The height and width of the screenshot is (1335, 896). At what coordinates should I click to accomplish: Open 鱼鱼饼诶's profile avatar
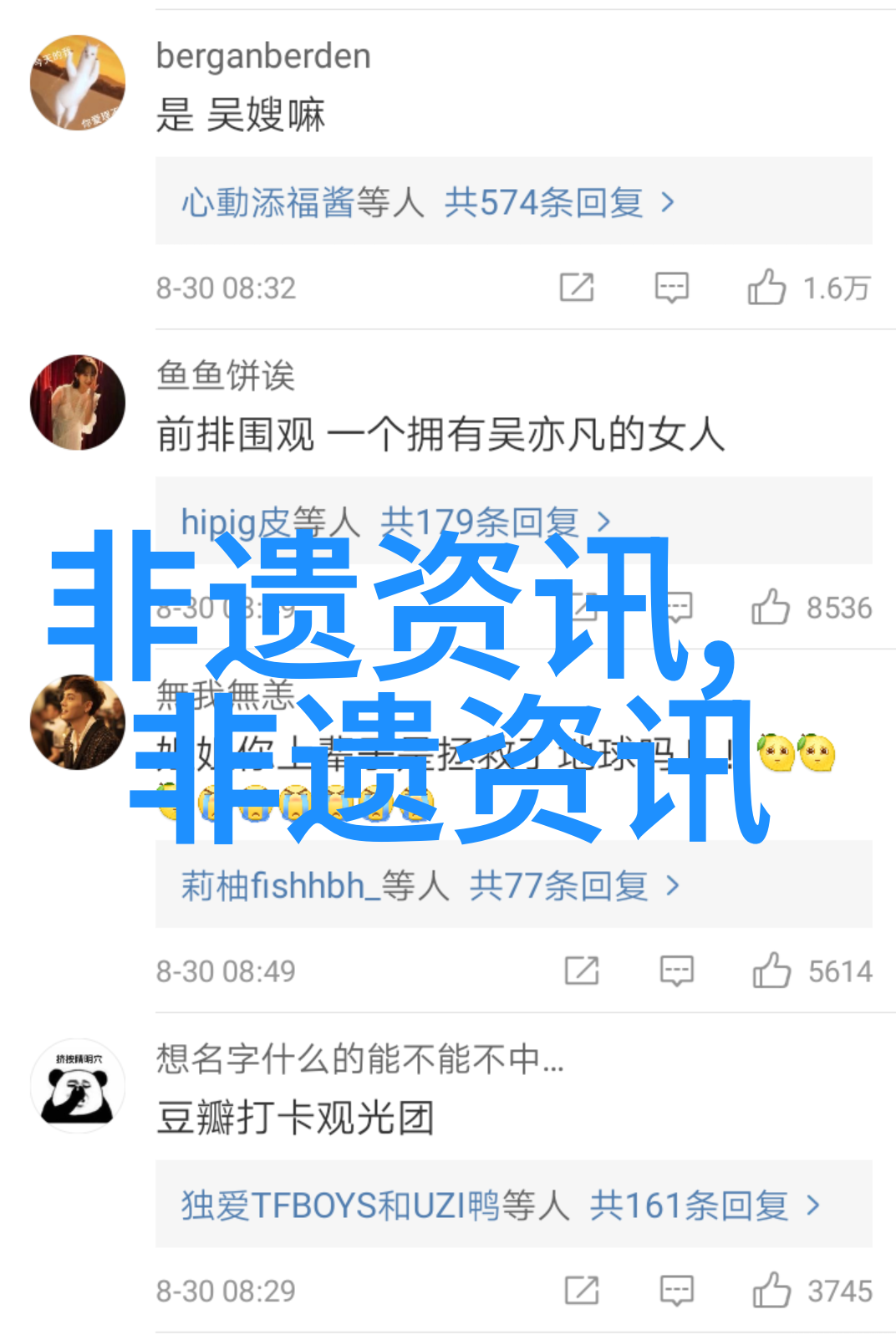click(78, 402)
